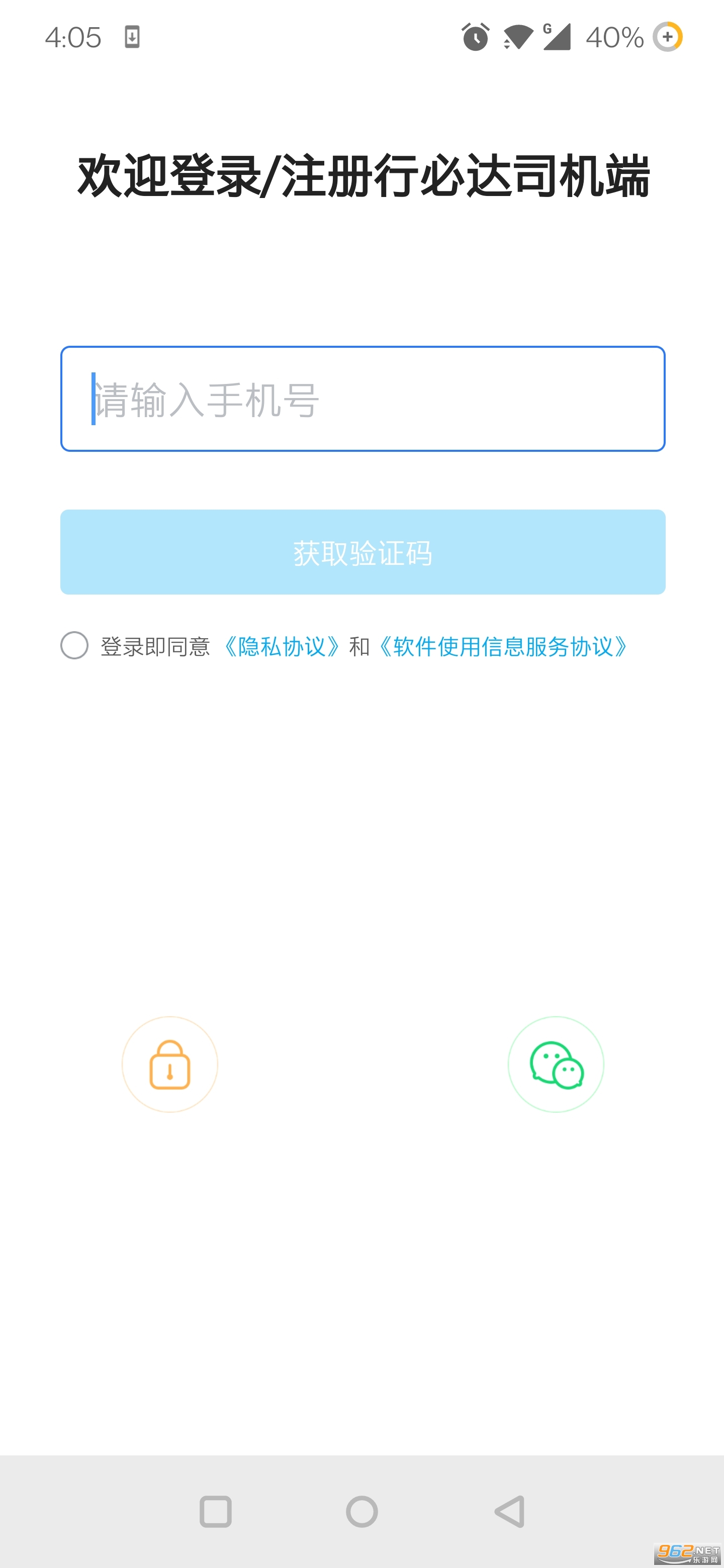Log in with the WeChat icon
Viewport: 724px width, 1568px height.
tap(556, 1064)
